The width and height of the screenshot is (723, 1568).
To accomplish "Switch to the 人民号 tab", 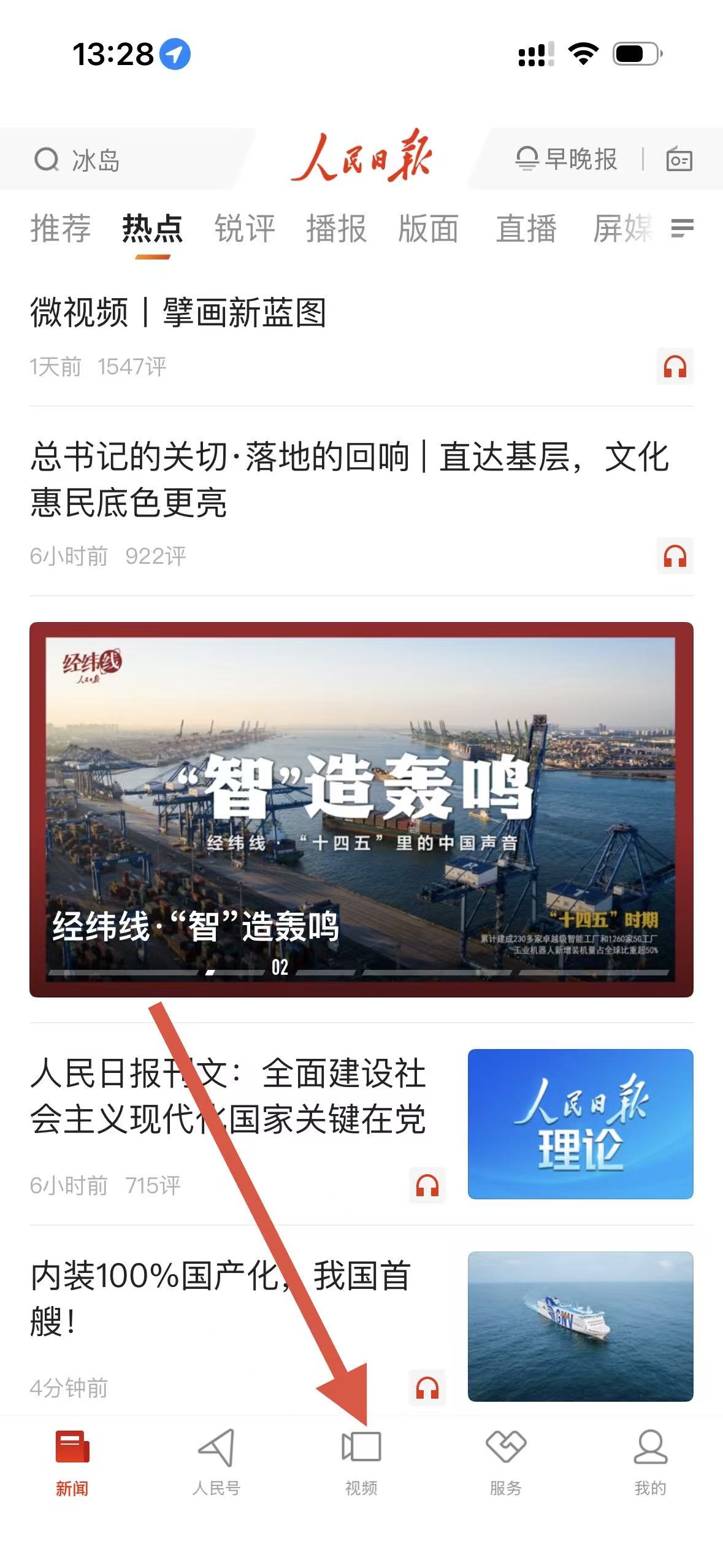I will (x=216, y=1461).
